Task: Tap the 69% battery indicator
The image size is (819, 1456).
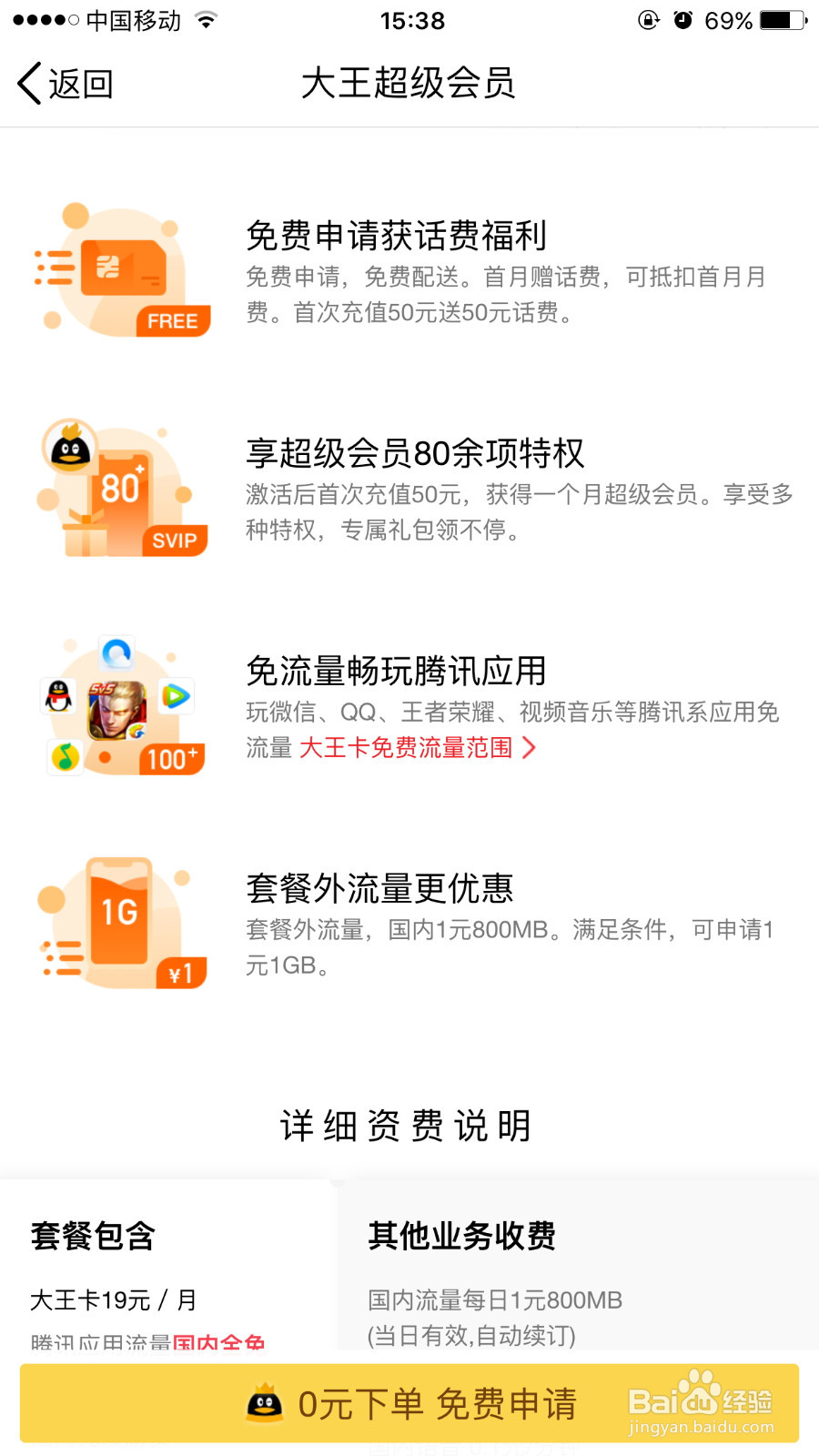Action: click(x=728, y=18)
